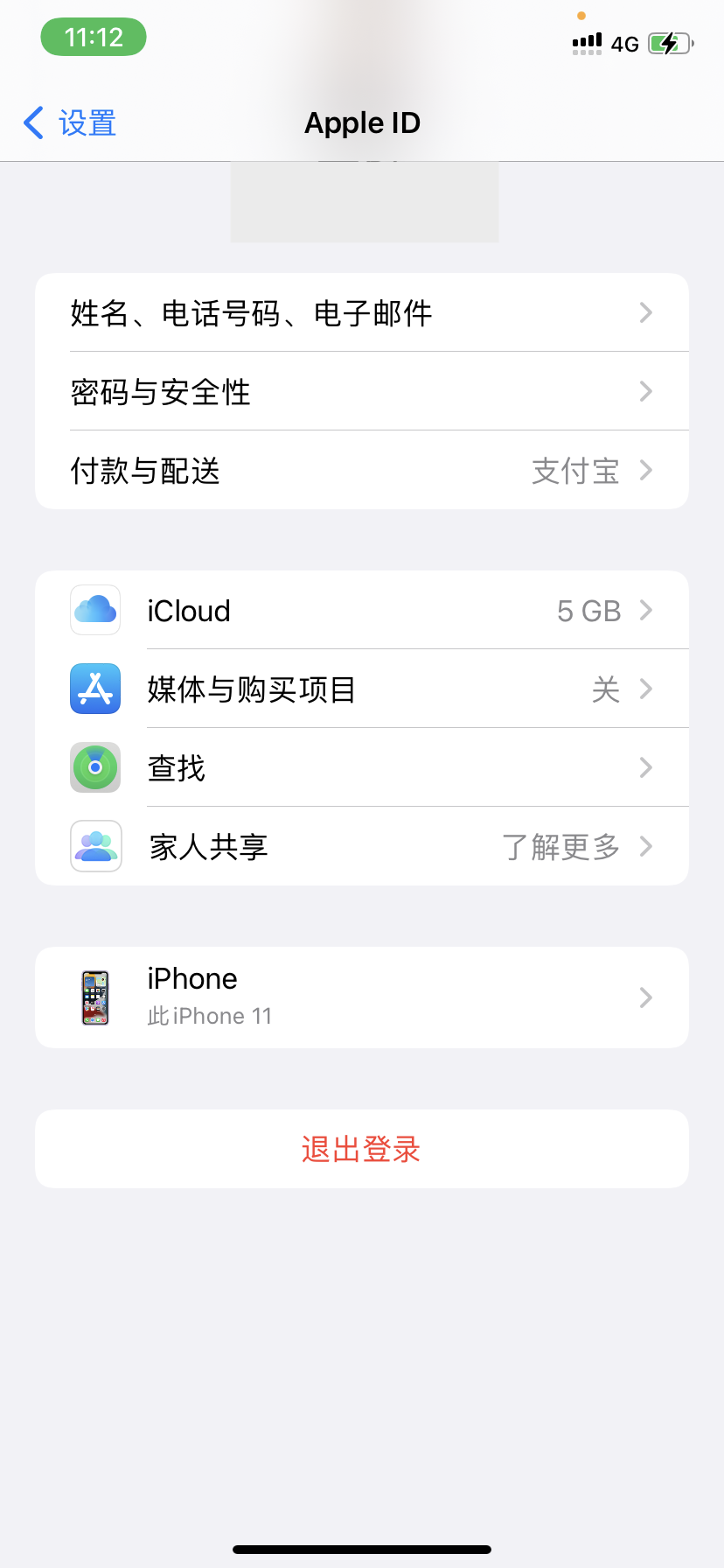Open 付款与配送 settings
The width and height of the screenshot is (724, 1568).
361,471
